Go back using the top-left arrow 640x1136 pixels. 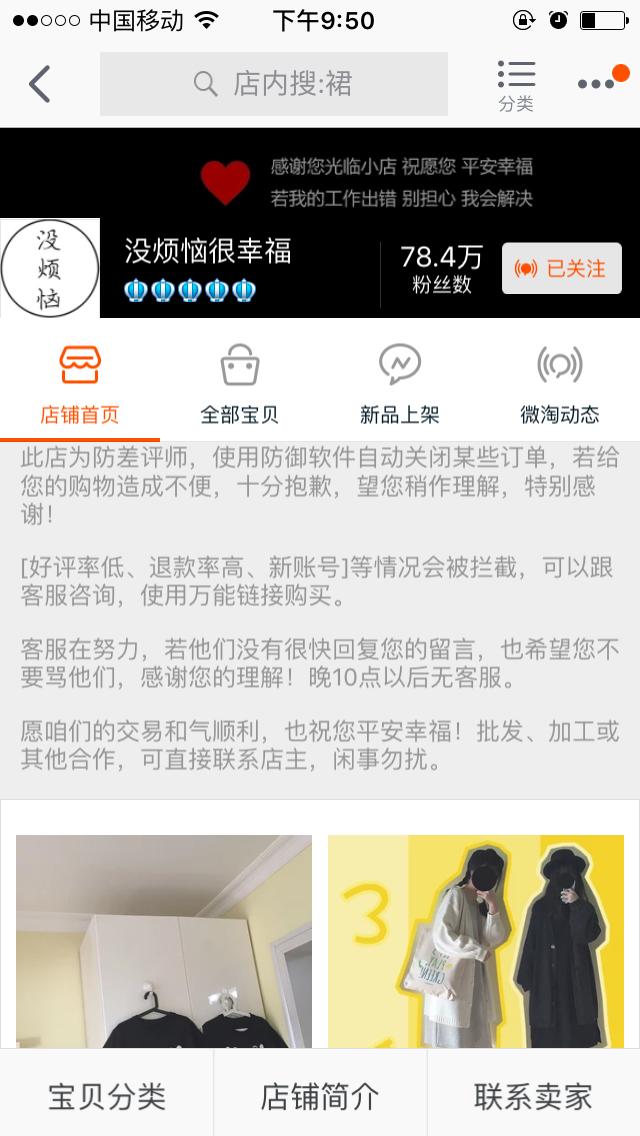(40, 84)
